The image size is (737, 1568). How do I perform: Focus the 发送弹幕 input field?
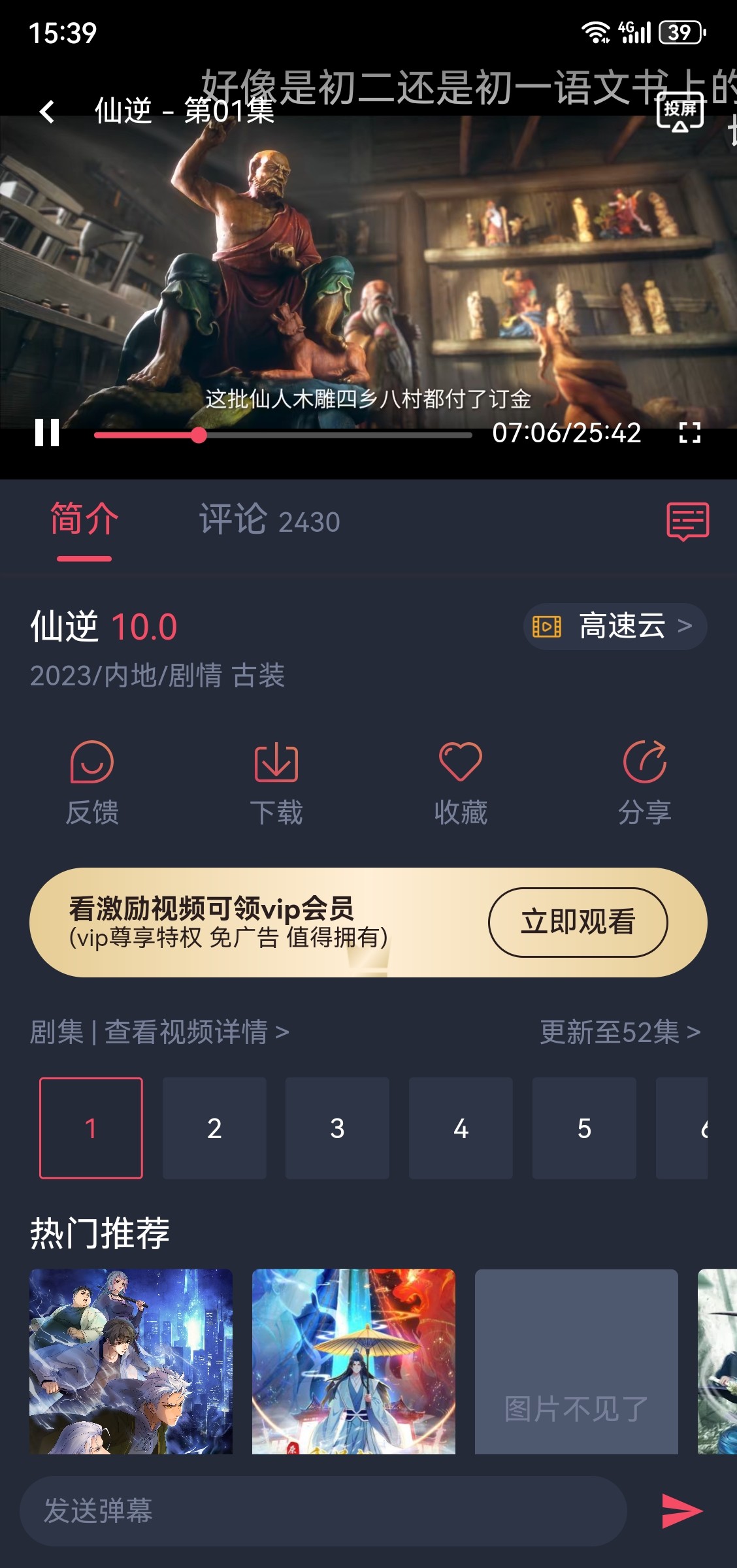[323, 1511]
